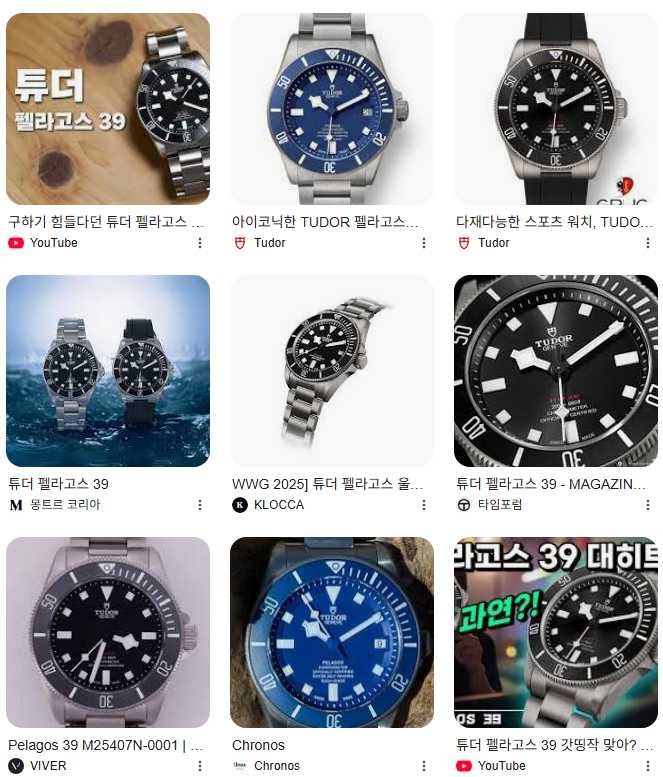
Task: Open the KLOCCA WWG 2025 result
Action: [332, 370]
